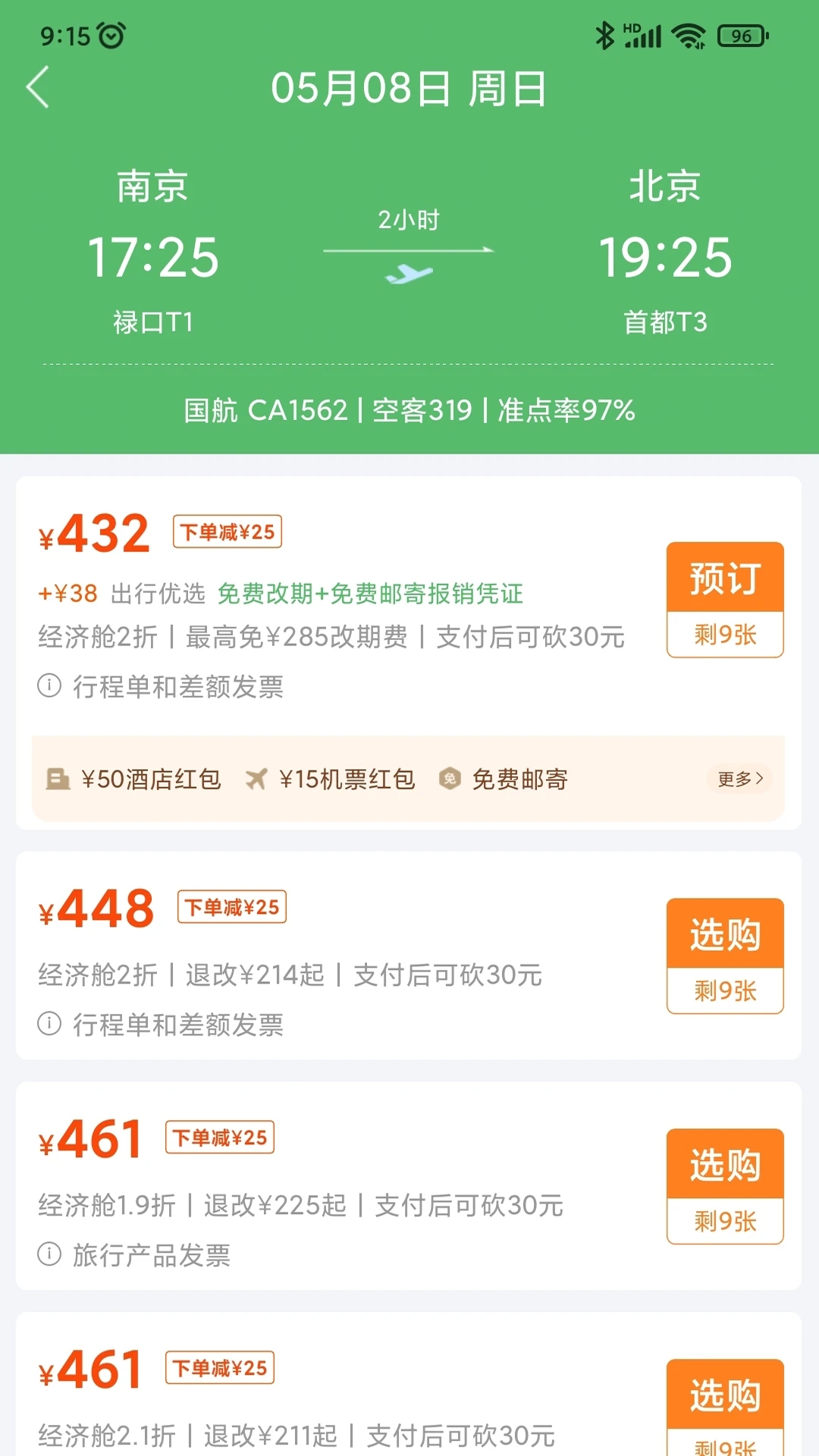
Task: Tap 选购 for the 经济舱1.9折 fare
Action: [x=724, y=1165]
